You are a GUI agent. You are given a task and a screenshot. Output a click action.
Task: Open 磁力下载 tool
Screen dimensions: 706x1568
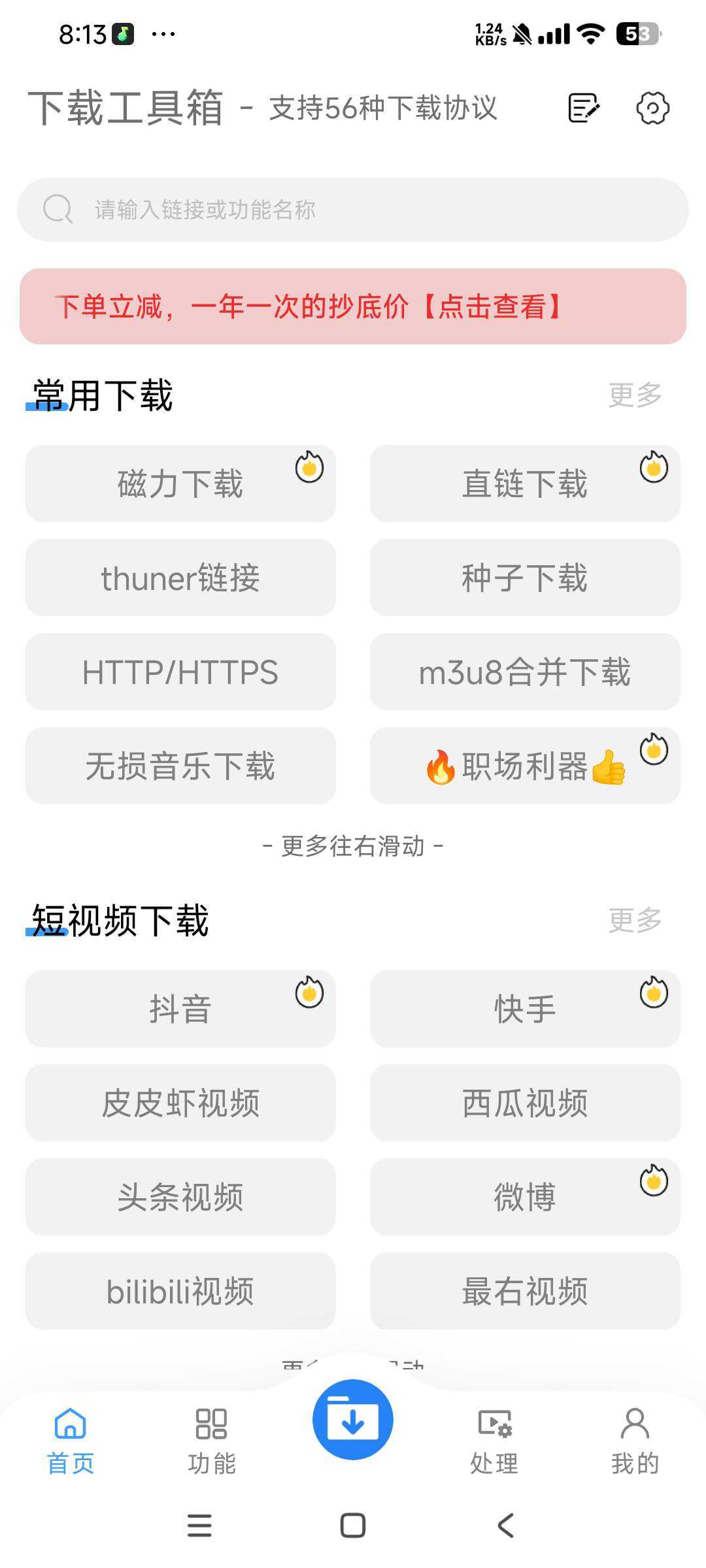[180, 483]
